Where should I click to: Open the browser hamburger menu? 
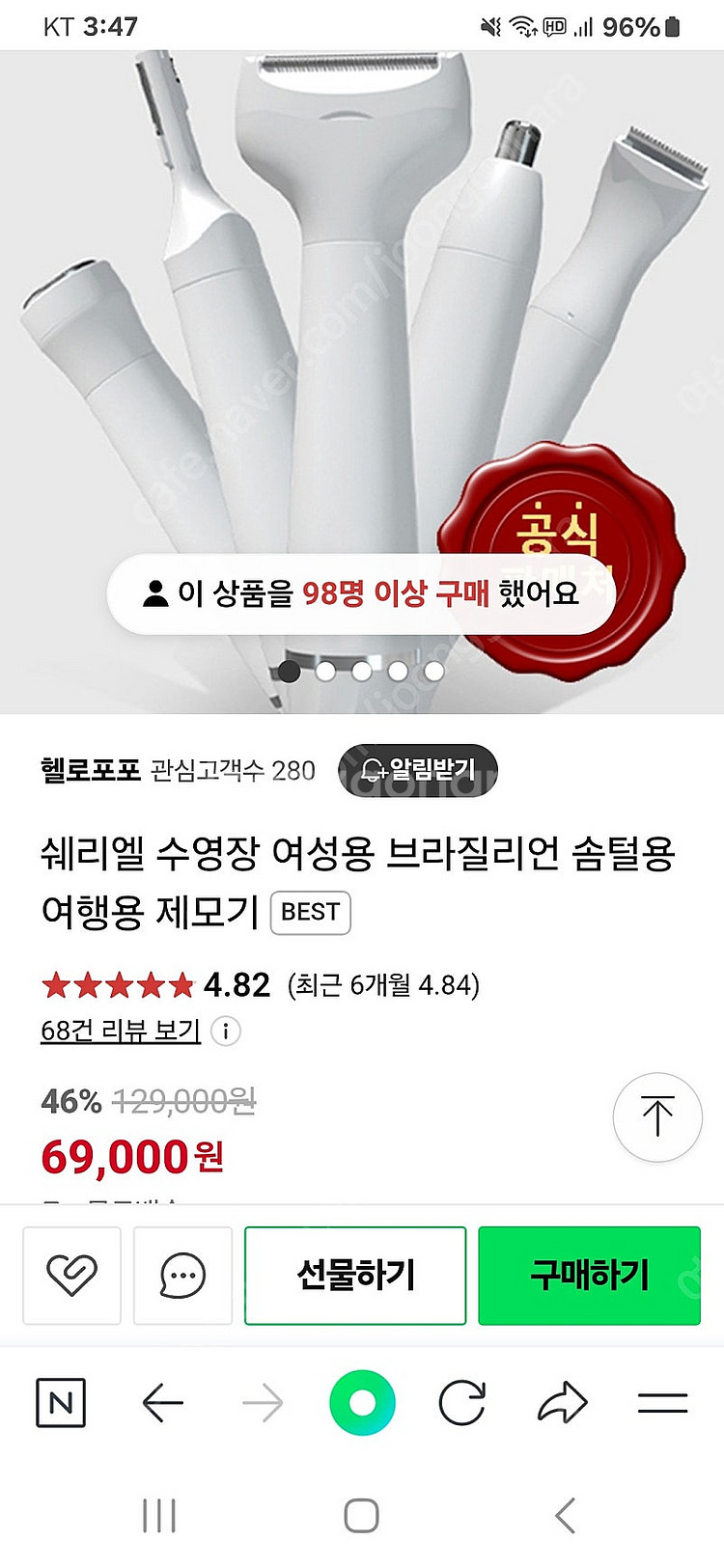[663, 1403]
